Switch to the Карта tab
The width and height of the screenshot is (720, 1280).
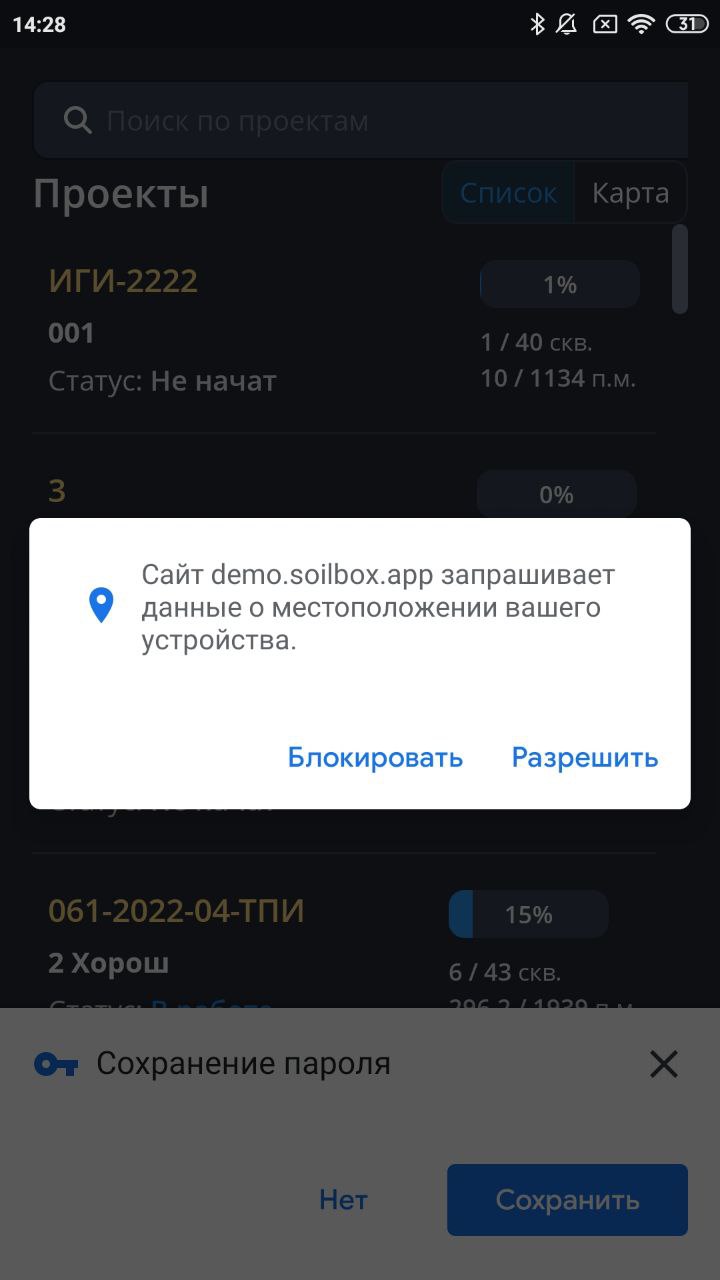pos(630,192)
